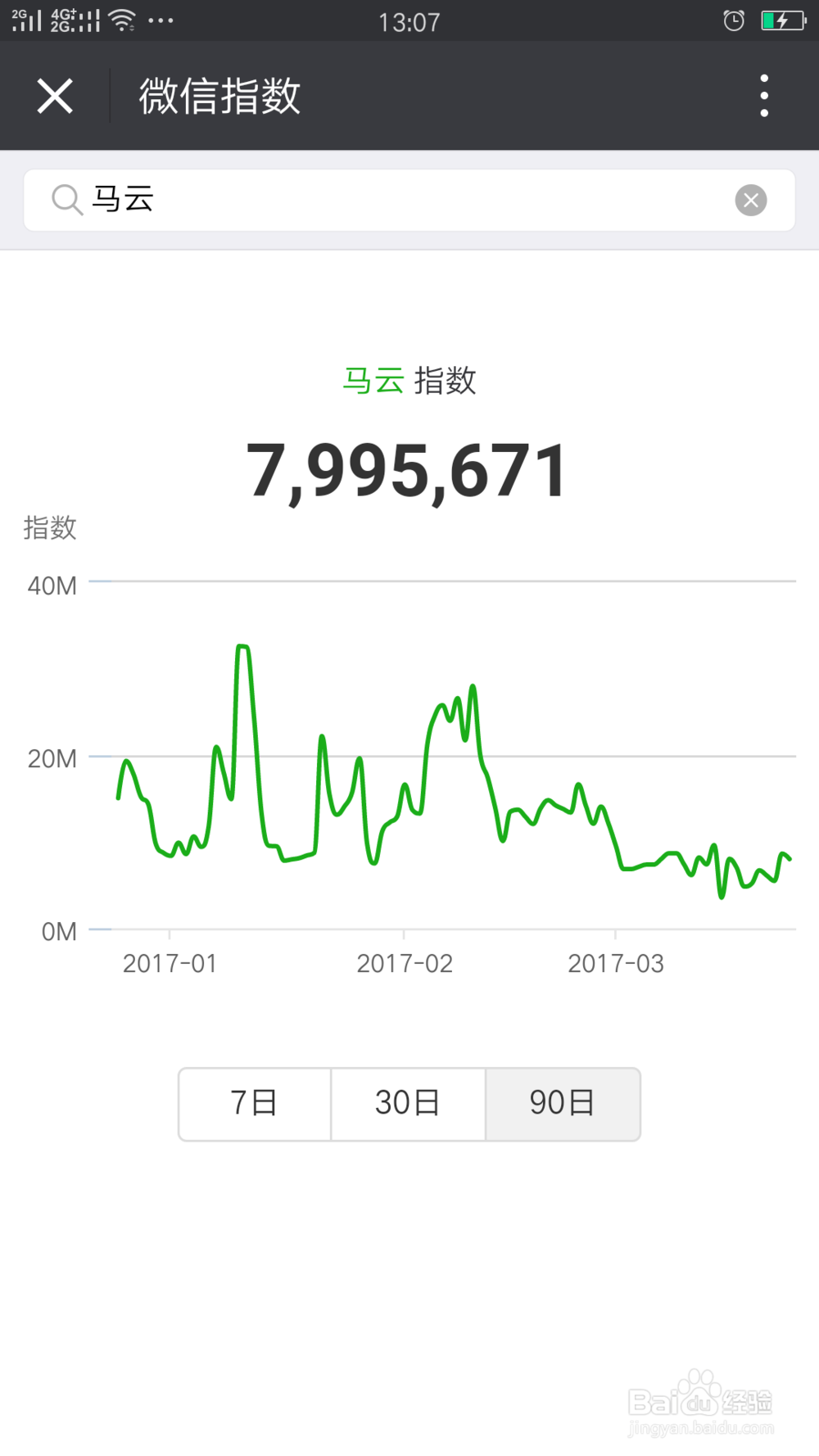This screenshot has width=819, height=1456.
Task: Switch to the 30日 range
Action: pyautogui.click(x=408, y=1103)
